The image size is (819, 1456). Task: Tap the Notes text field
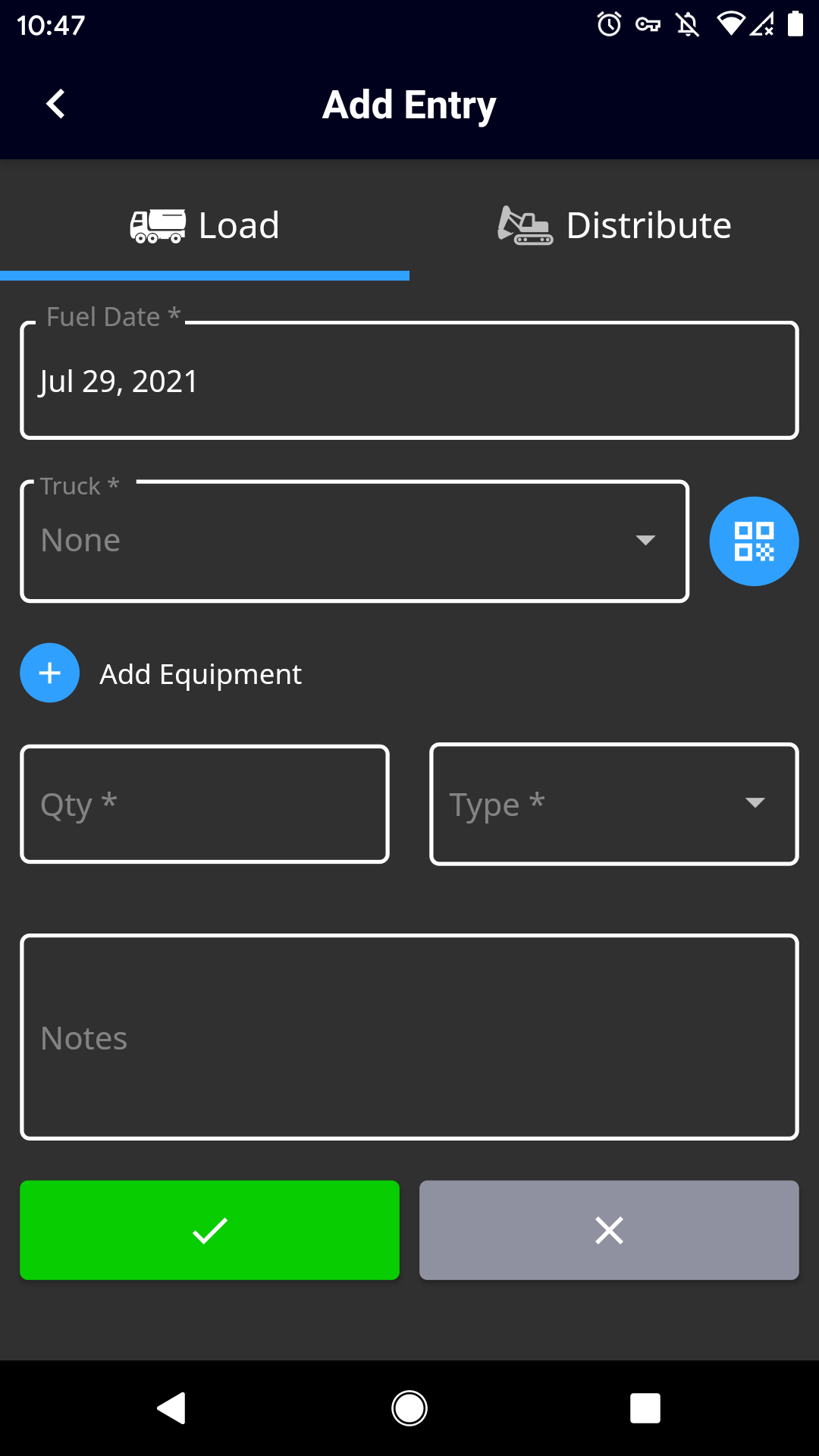click(x=409, y=1037)
